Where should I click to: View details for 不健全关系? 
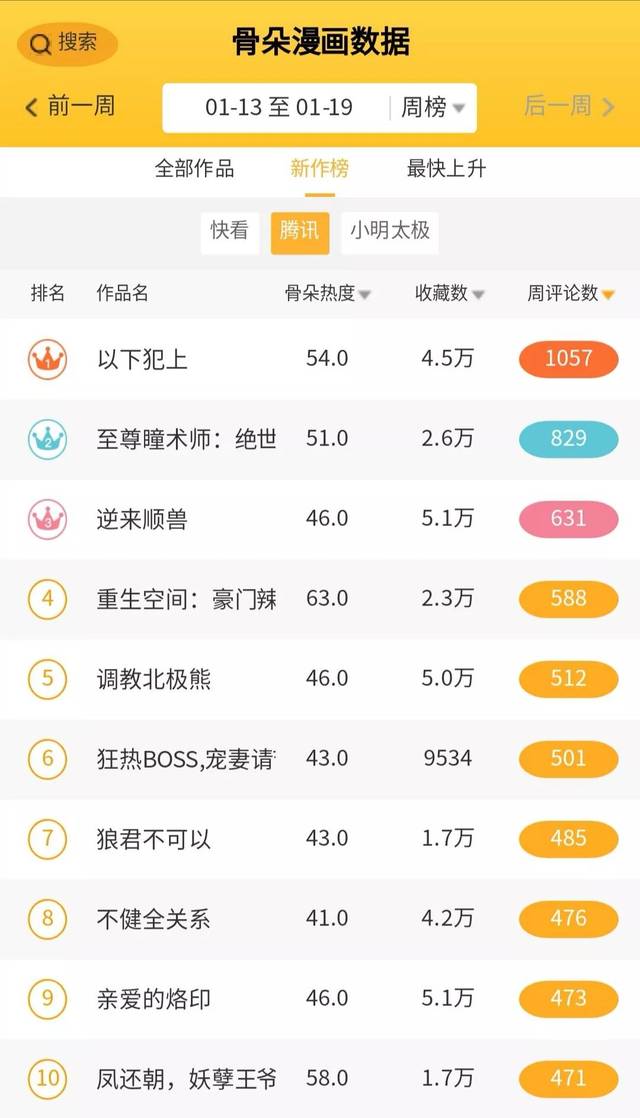(153, 919)
